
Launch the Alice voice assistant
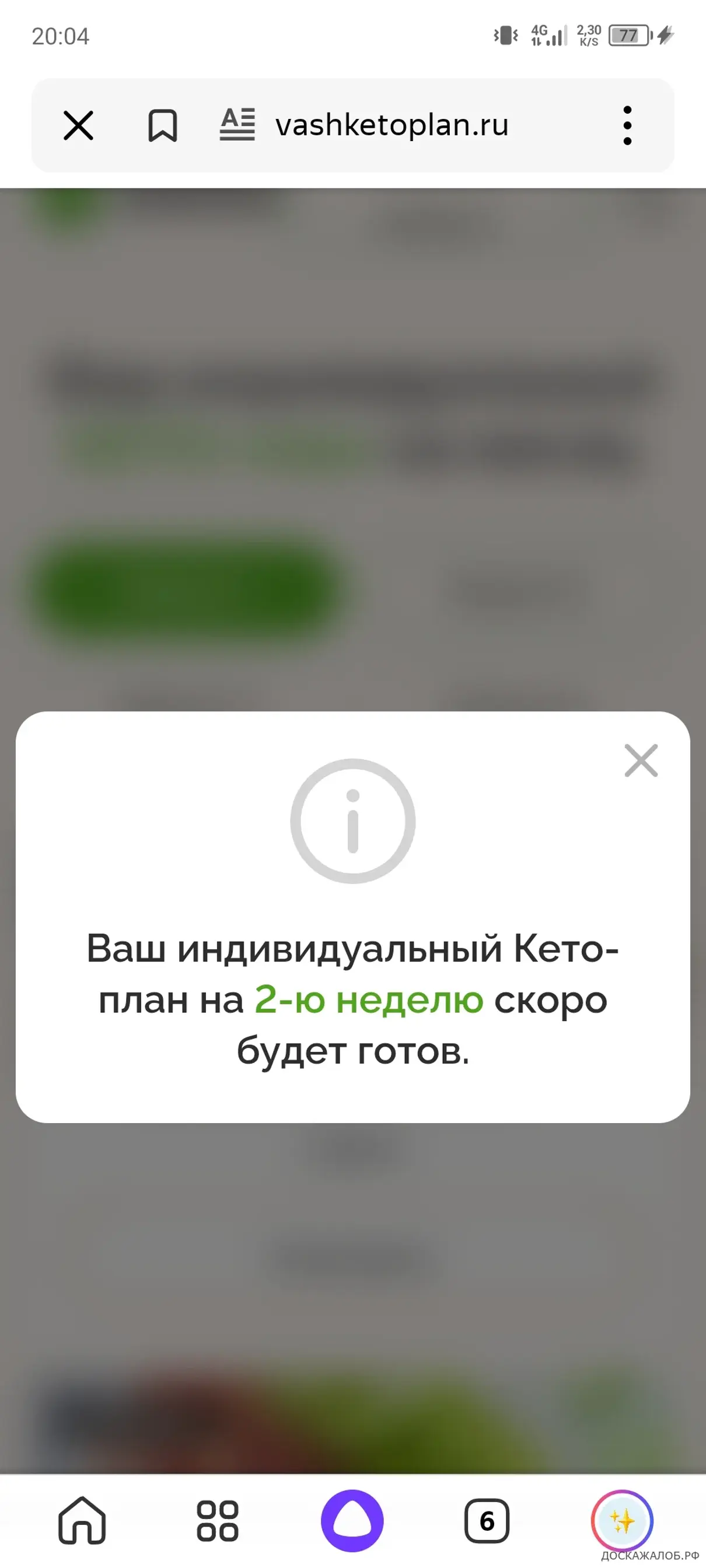[352, 1520]
